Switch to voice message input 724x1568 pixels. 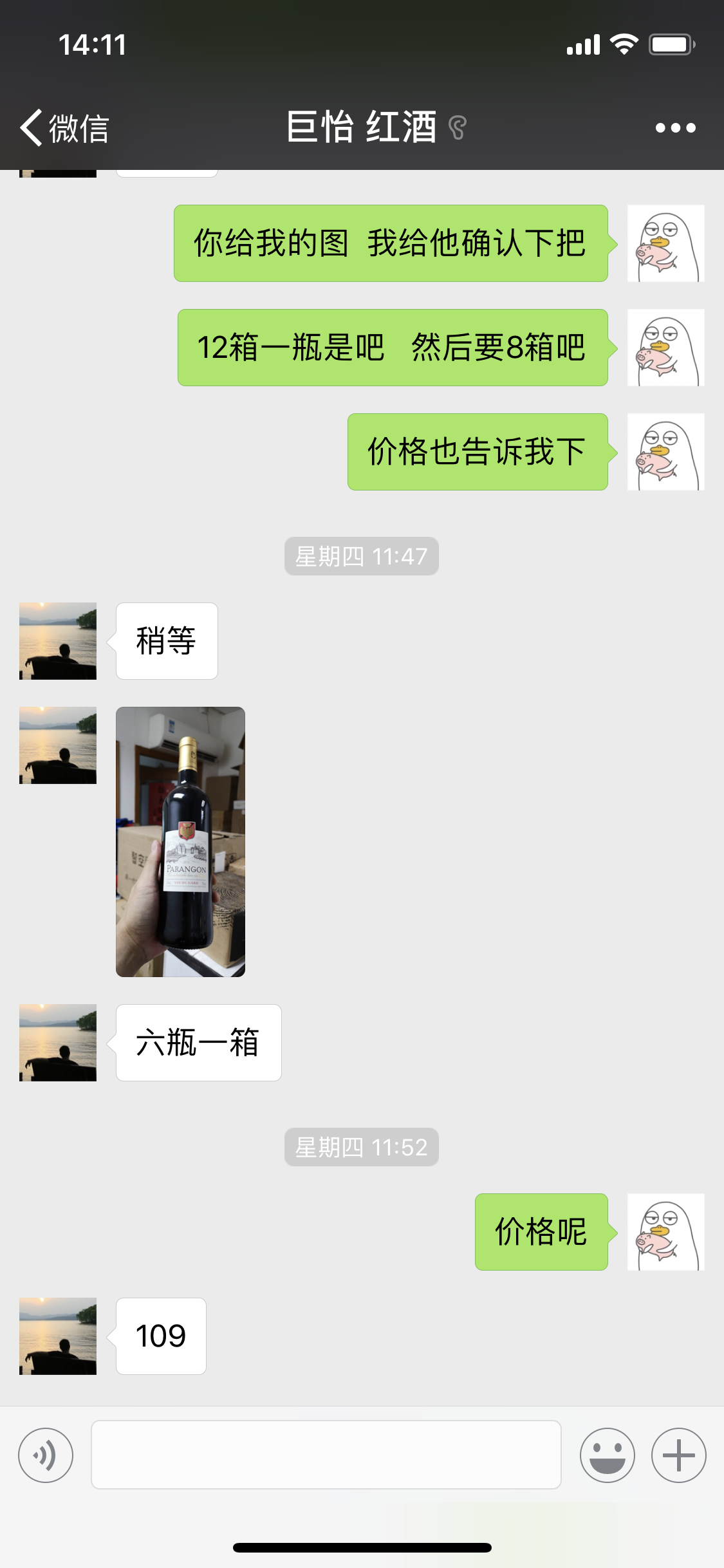pyautogui.click(x=46, y=1455)
